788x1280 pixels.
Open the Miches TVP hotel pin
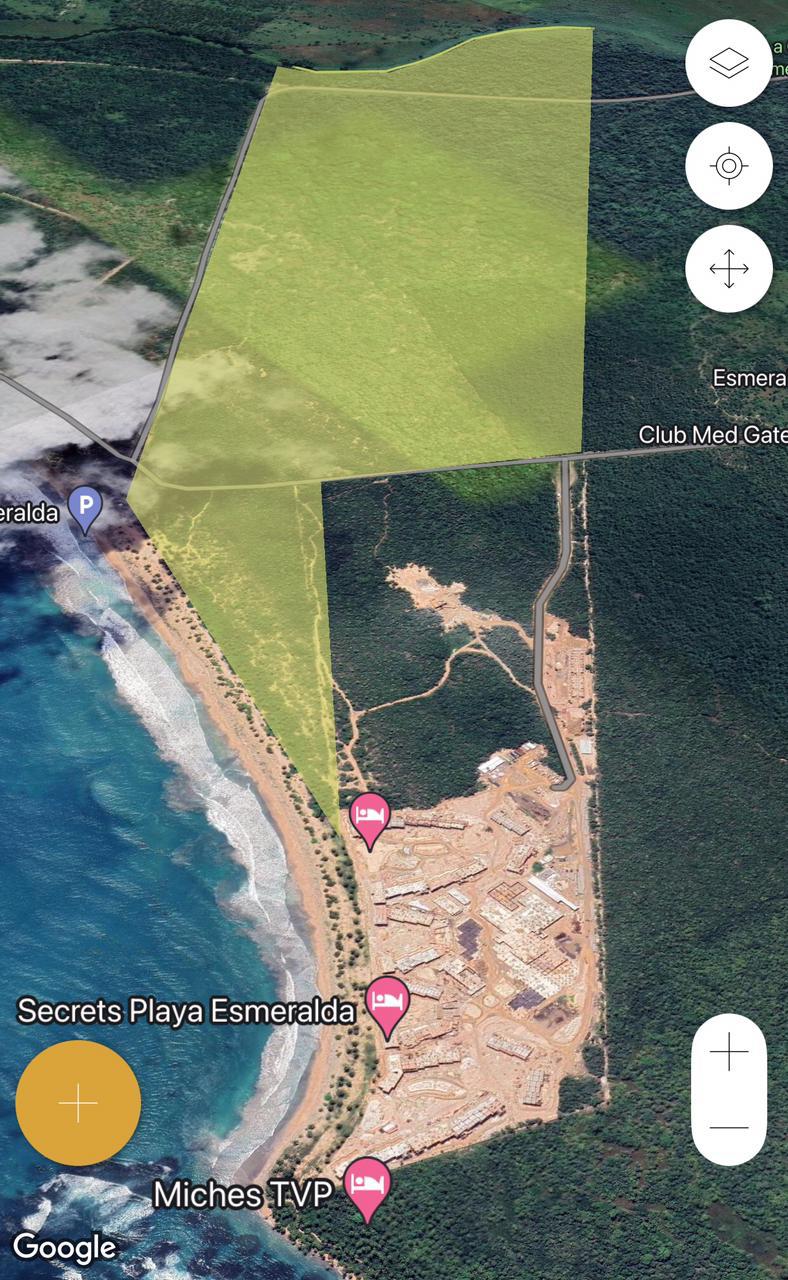pos(367,1189)
